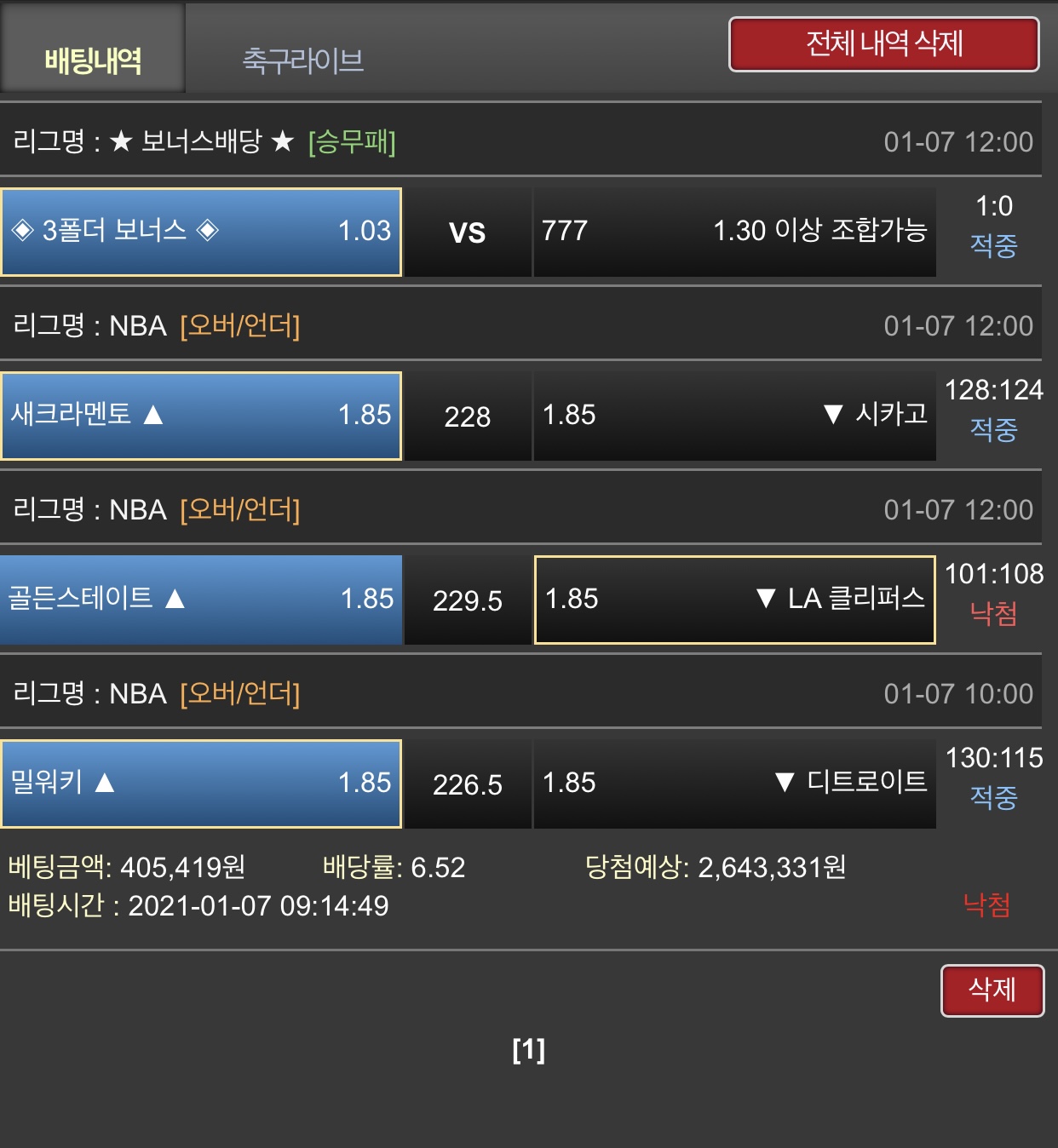This screenshot has height=1148, width=1058.
Task: Go to page [1]
Action: tap(528, 1050)
